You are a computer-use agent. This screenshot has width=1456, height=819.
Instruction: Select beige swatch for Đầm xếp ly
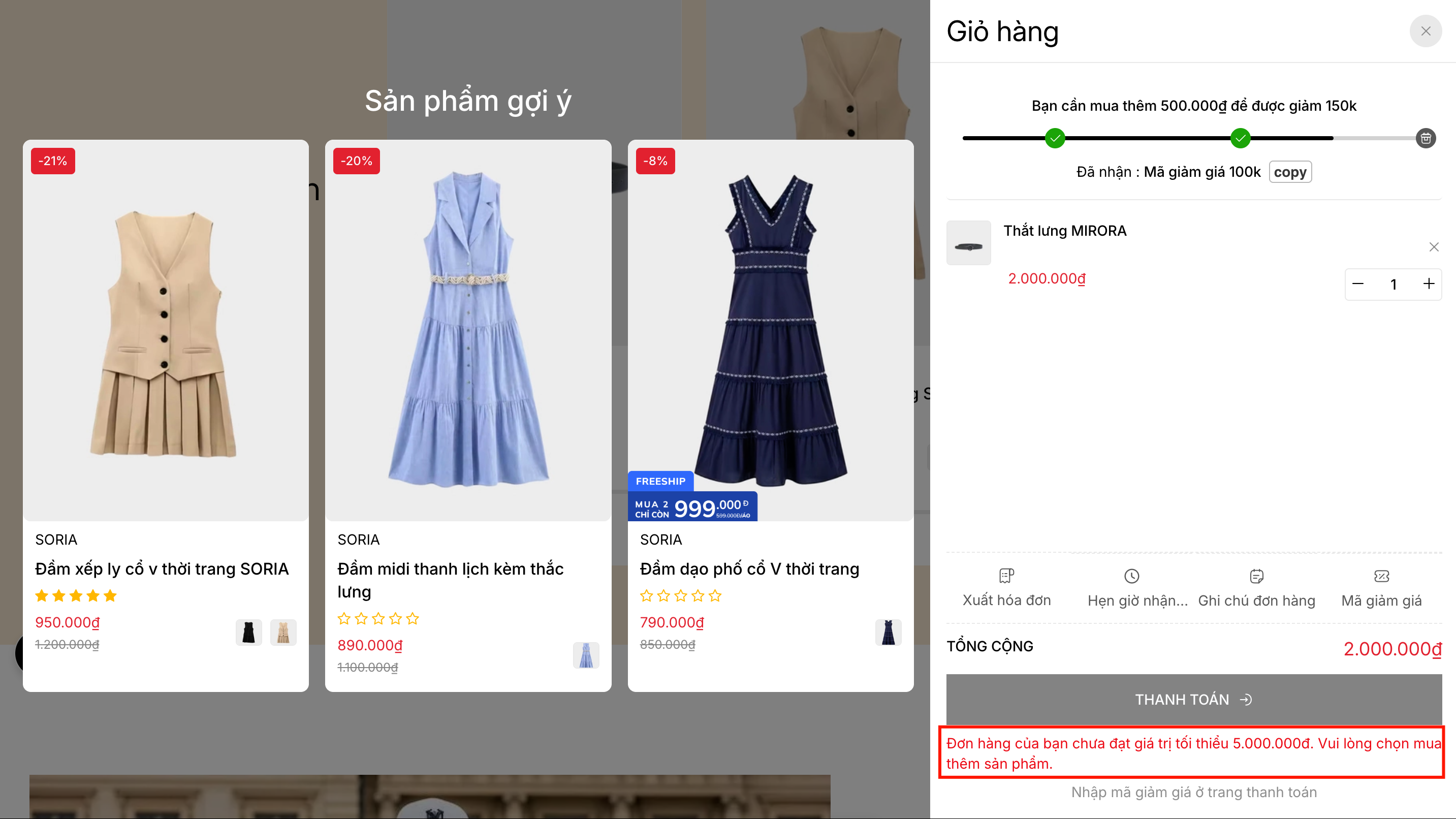click(x=283, y=633)
